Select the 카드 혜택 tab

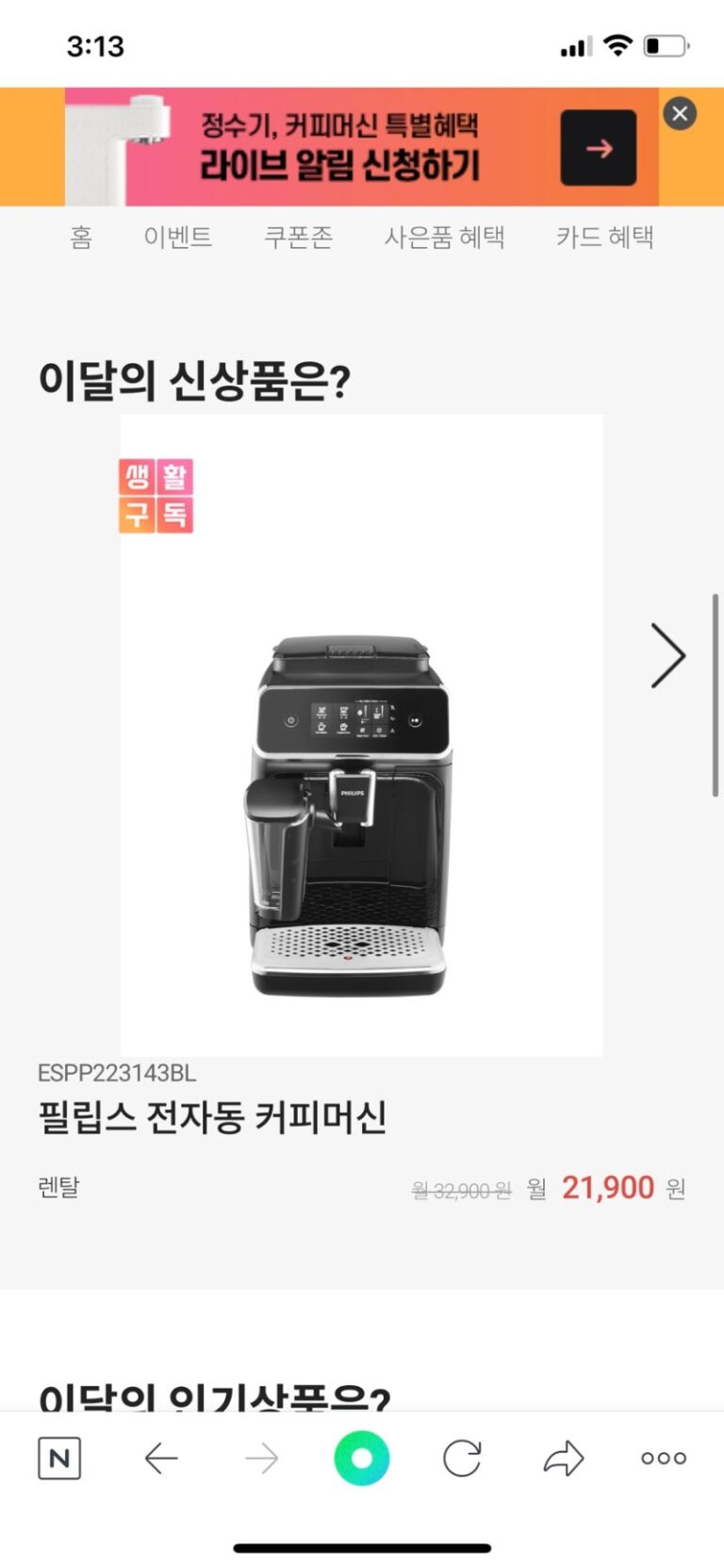[604, 237]
